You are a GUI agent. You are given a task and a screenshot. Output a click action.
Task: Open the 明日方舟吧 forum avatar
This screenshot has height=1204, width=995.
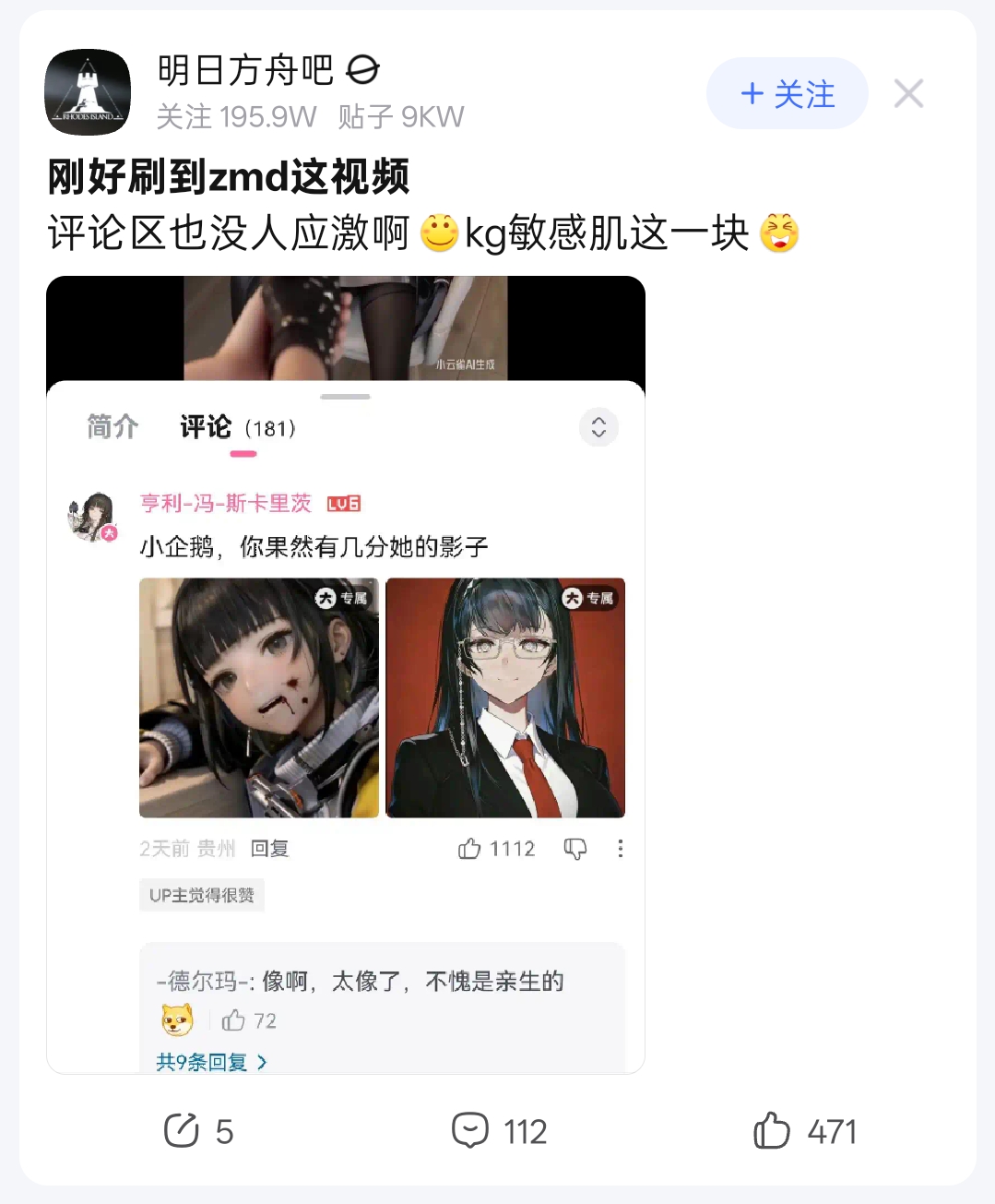pos(88,92)
